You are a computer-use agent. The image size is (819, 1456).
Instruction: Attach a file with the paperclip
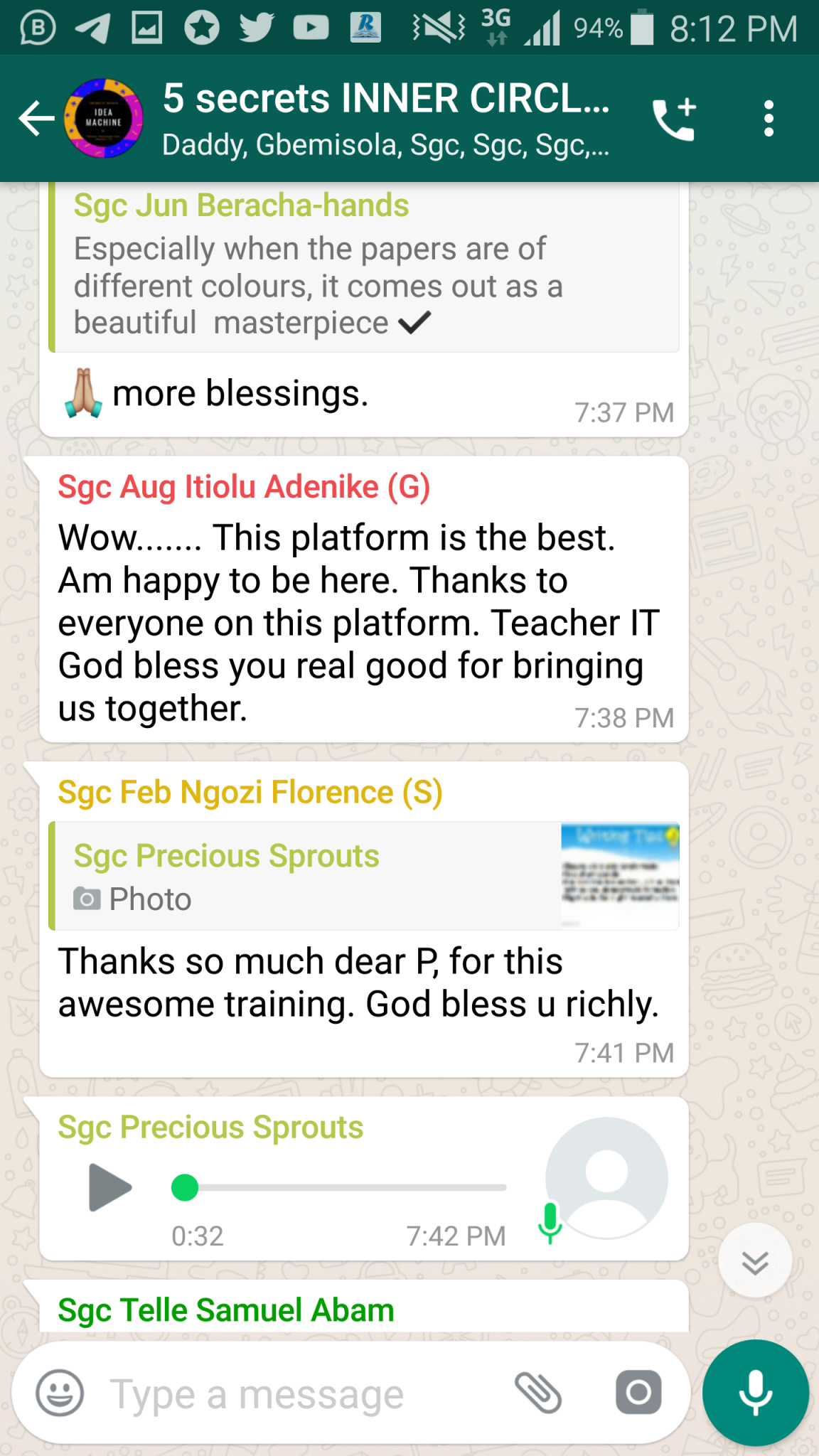[x=538, y=1393]
